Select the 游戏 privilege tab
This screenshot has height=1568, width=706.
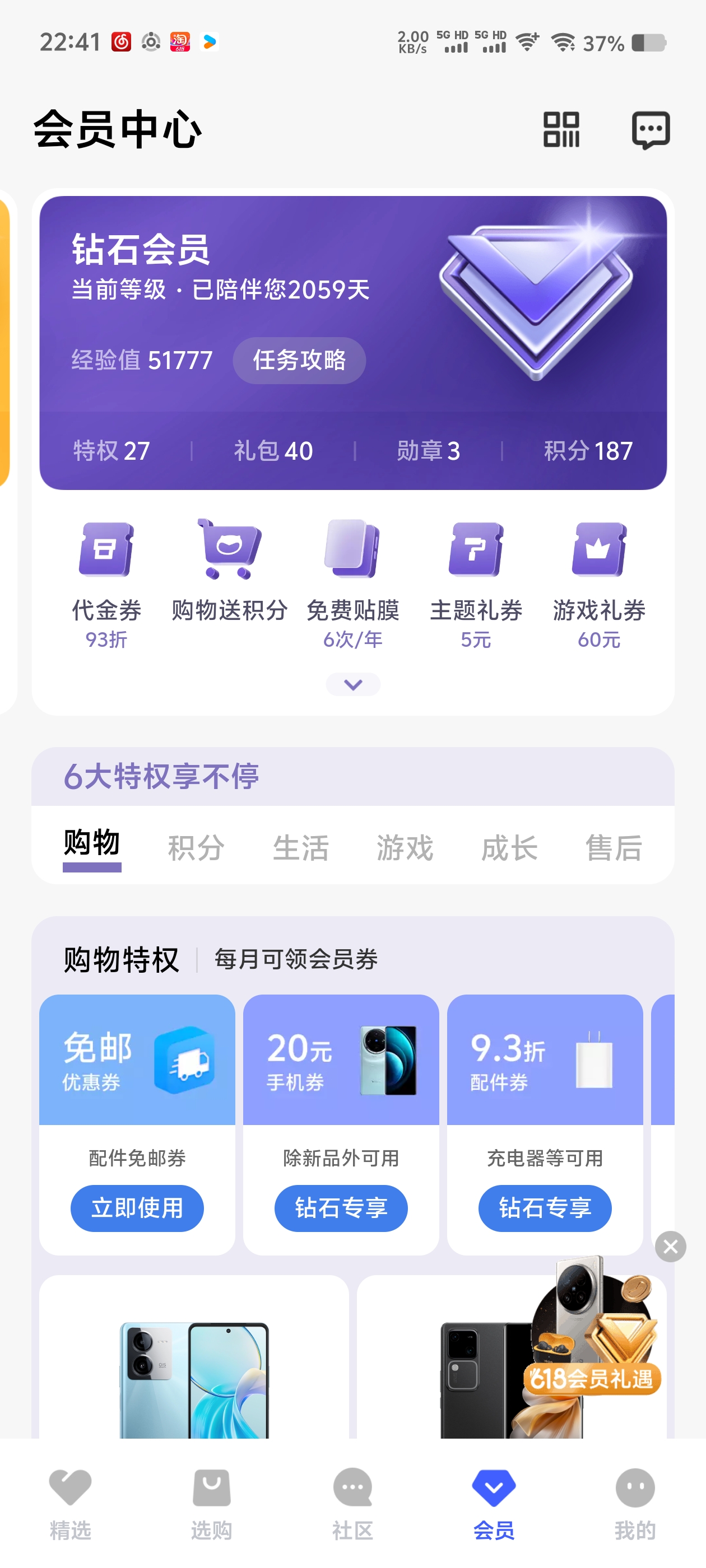point(405,847)
